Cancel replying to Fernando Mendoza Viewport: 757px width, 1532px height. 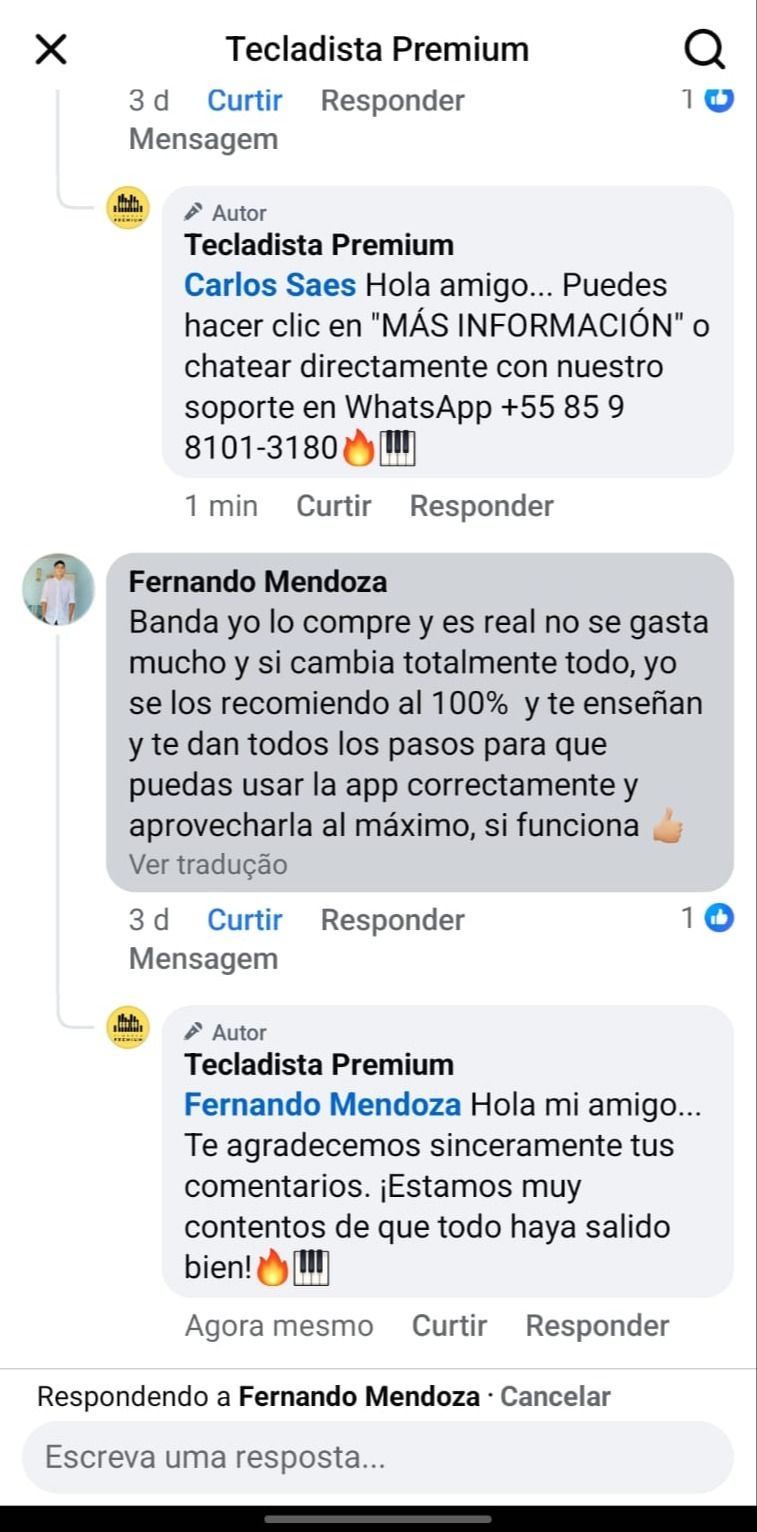[555, 1397]
